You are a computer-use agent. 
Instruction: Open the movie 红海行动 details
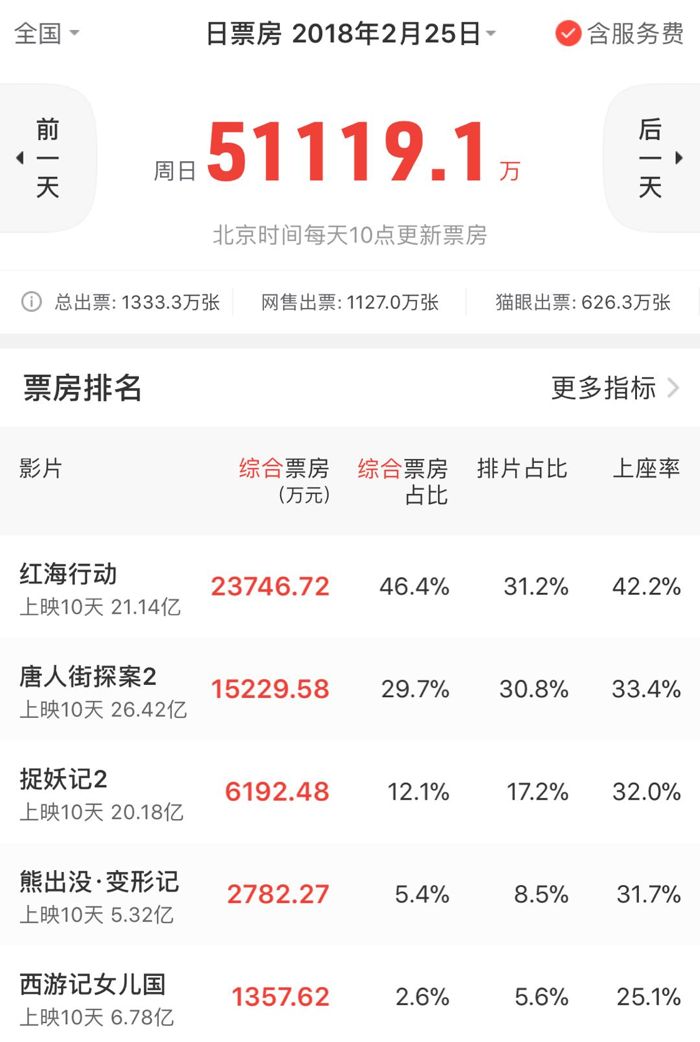click(69, 574)
